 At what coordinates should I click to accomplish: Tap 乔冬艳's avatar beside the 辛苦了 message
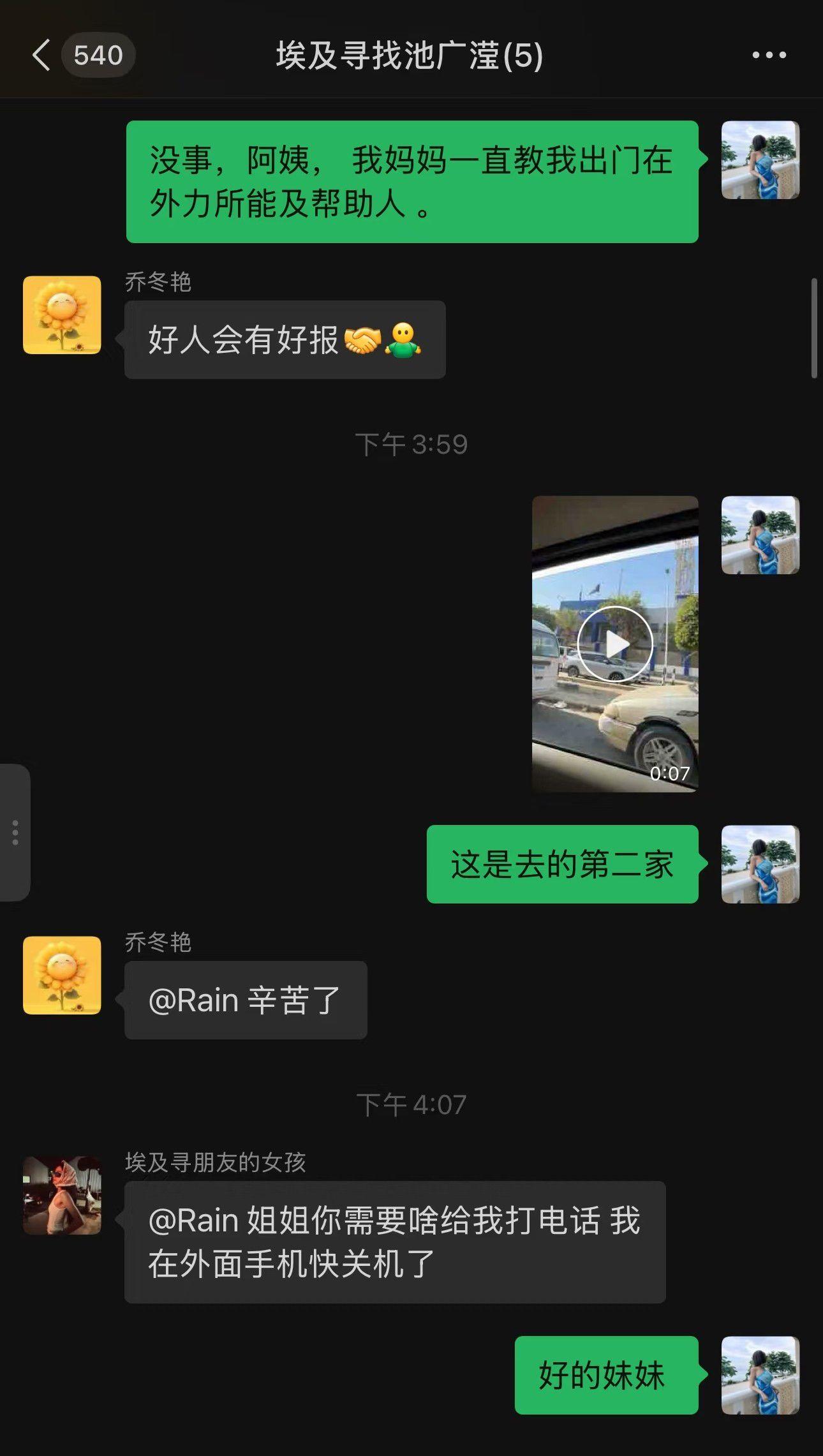(62, 975)
